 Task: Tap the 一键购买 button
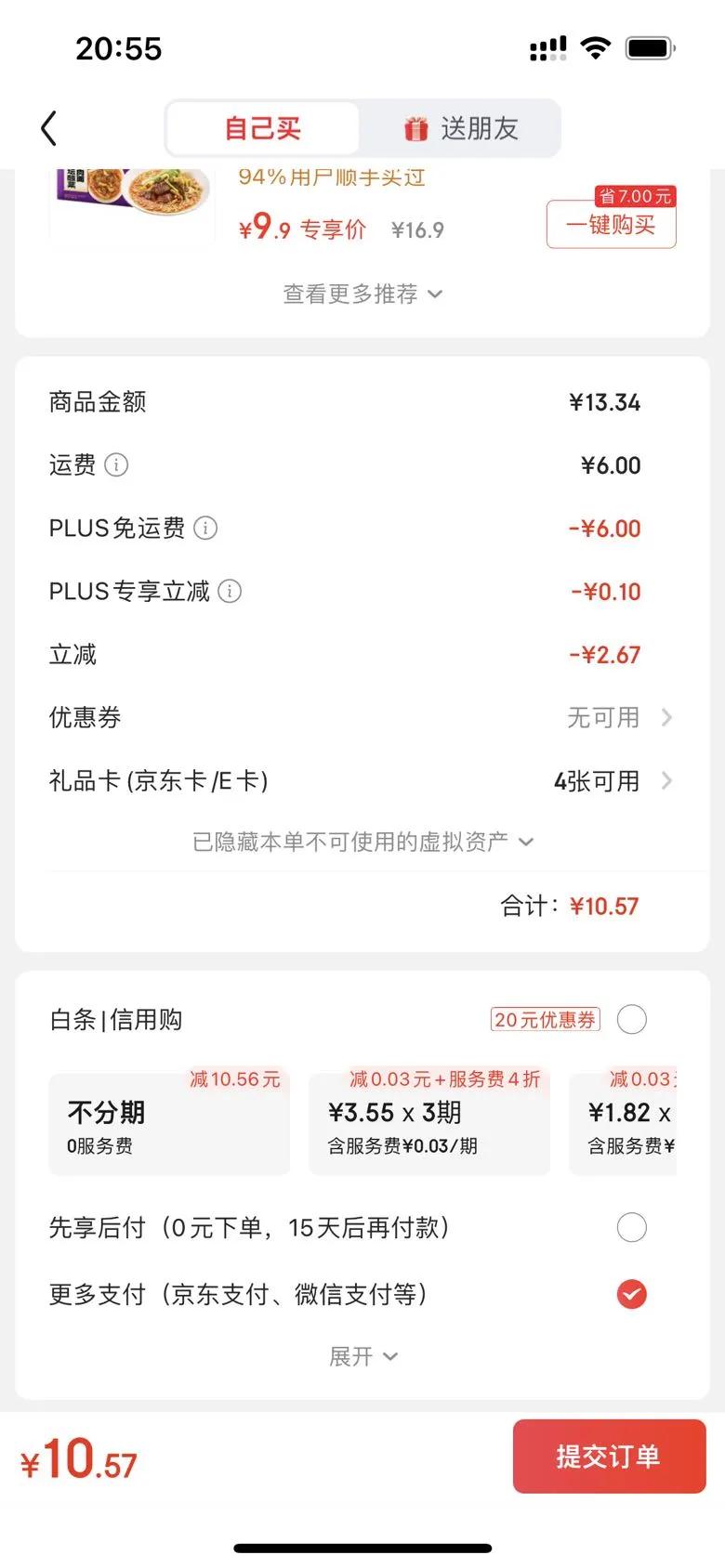pos(611,225)
